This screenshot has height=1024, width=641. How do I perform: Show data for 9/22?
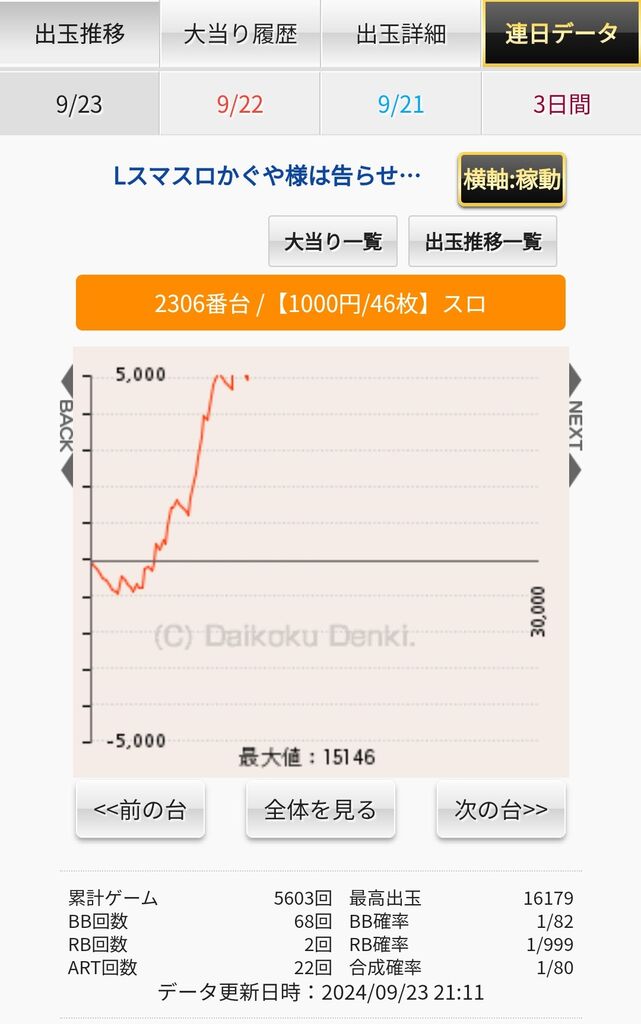coord(240,104)
